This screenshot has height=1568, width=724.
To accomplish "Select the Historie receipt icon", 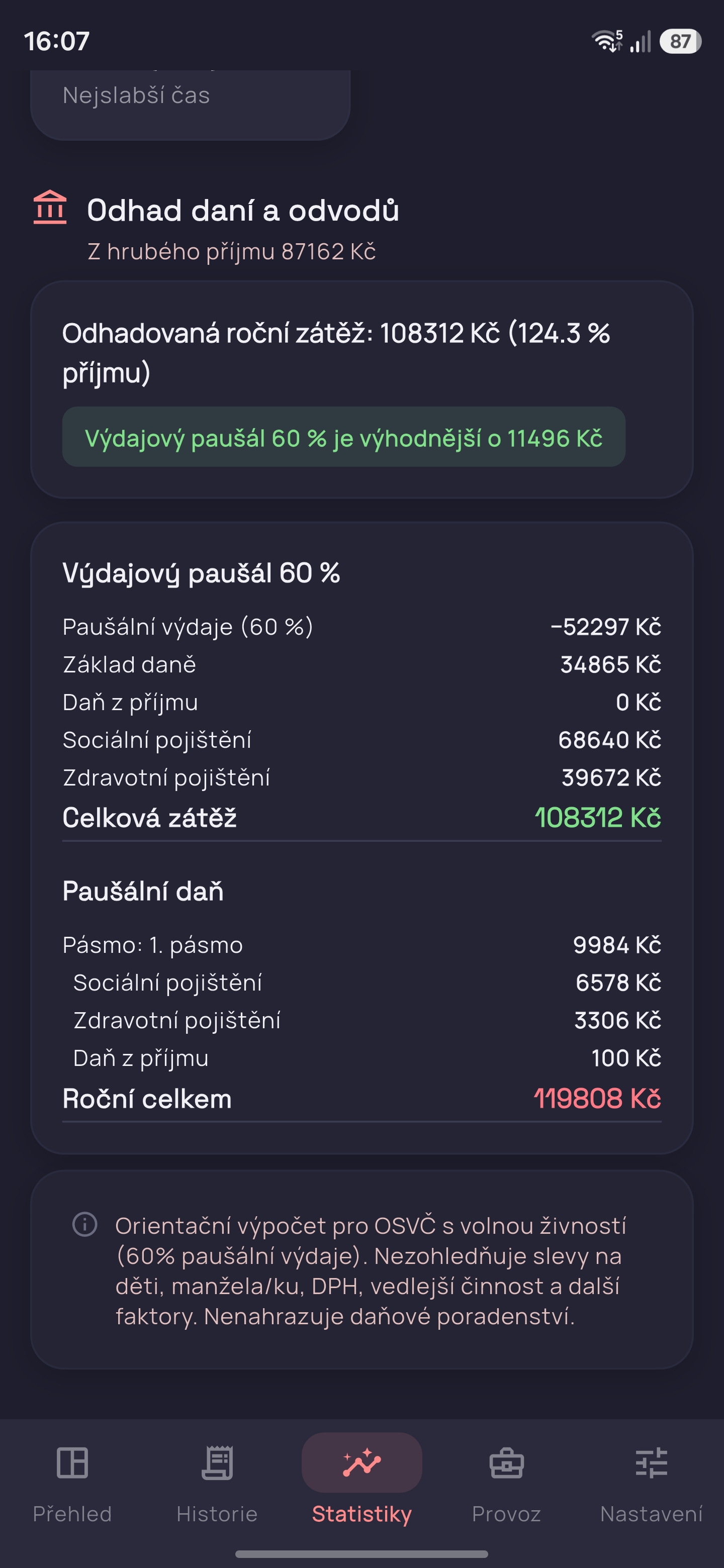I will click(x=217, y=1463).
